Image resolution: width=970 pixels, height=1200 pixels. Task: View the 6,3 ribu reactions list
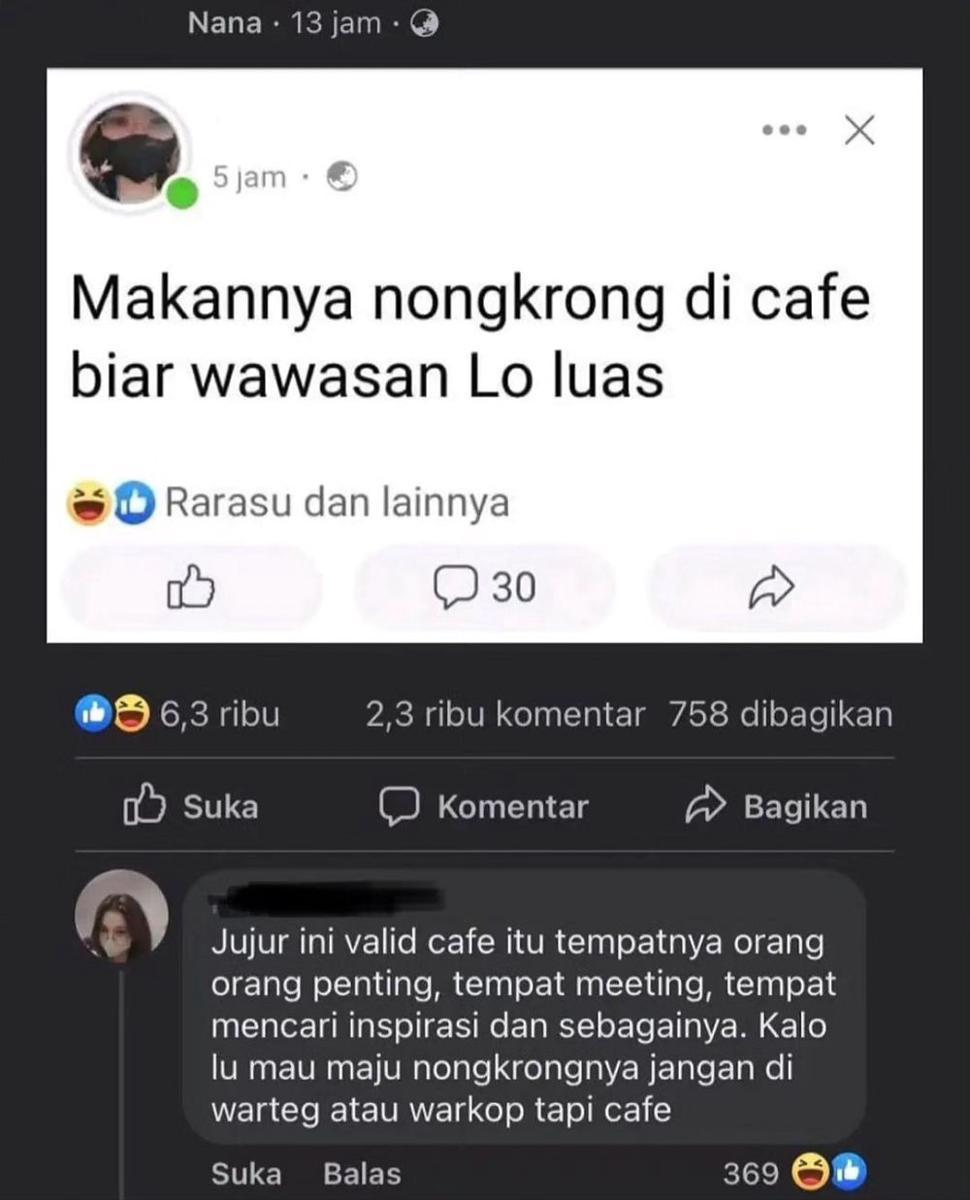tap(180, 715)
